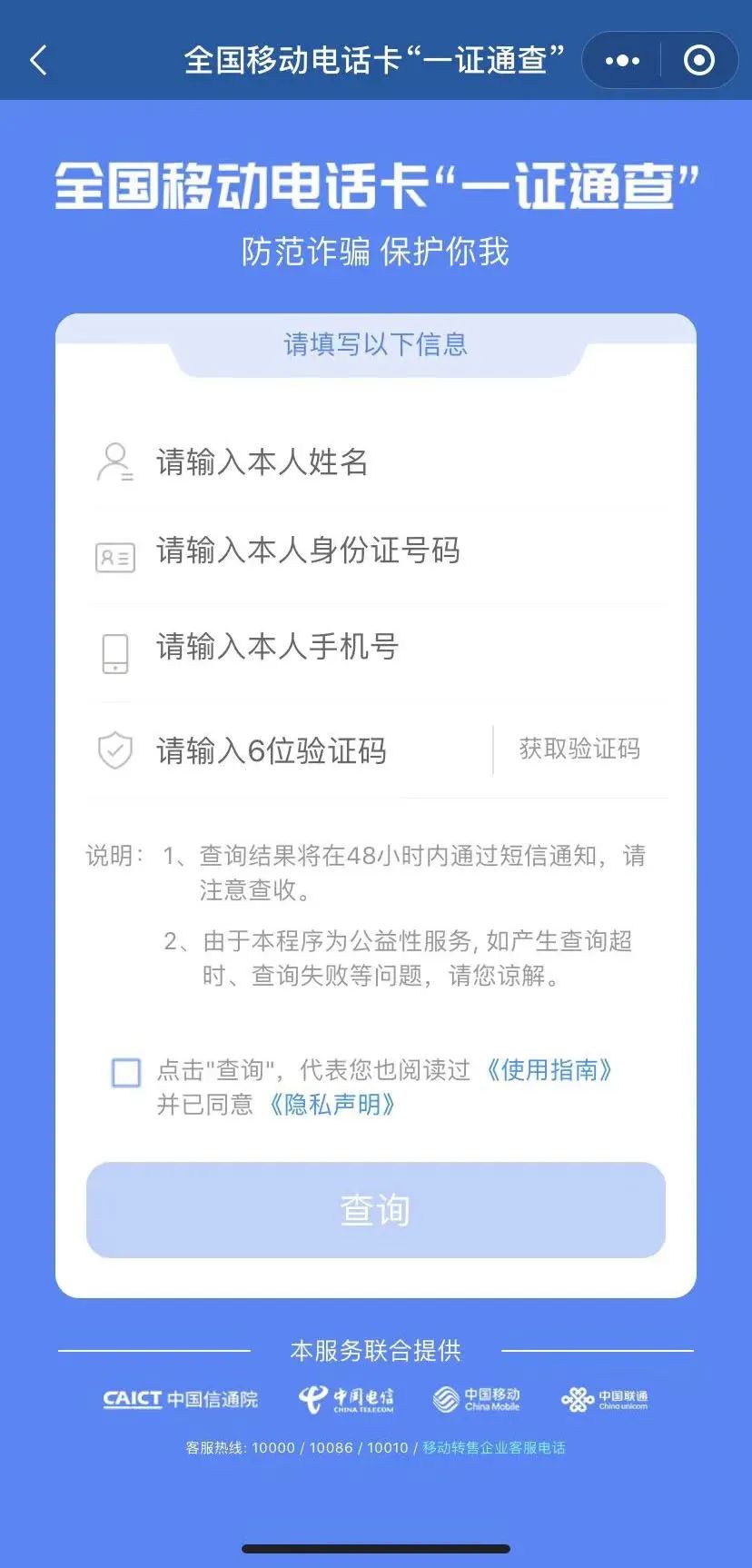Open the 《使用指南》 link
This screenshot has width=752, height=1568.
(548, 1070)
